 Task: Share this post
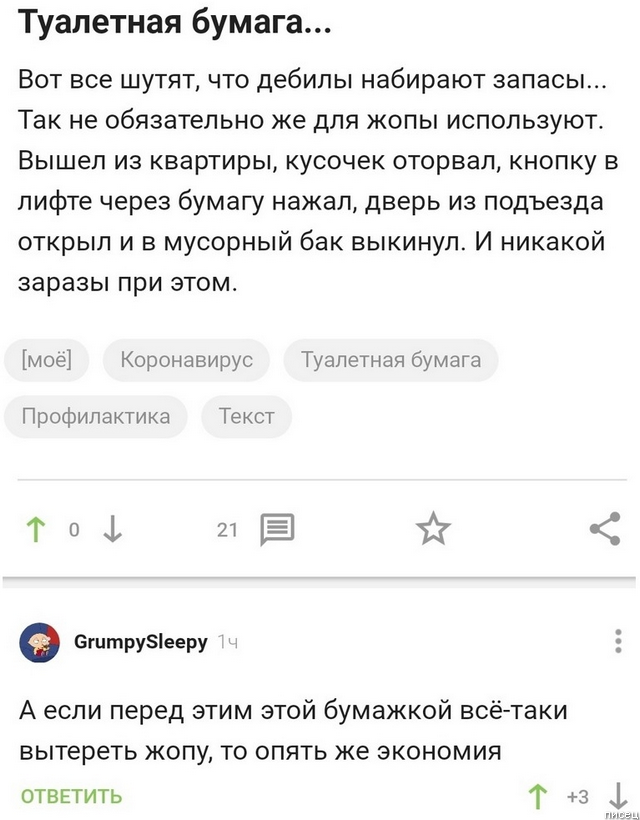point(604,529)
